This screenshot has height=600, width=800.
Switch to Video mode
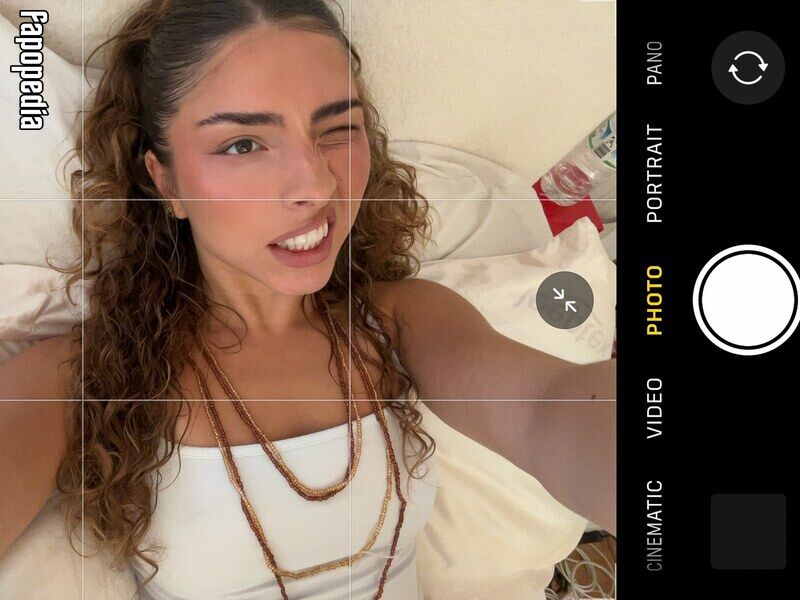click(654, 408)
